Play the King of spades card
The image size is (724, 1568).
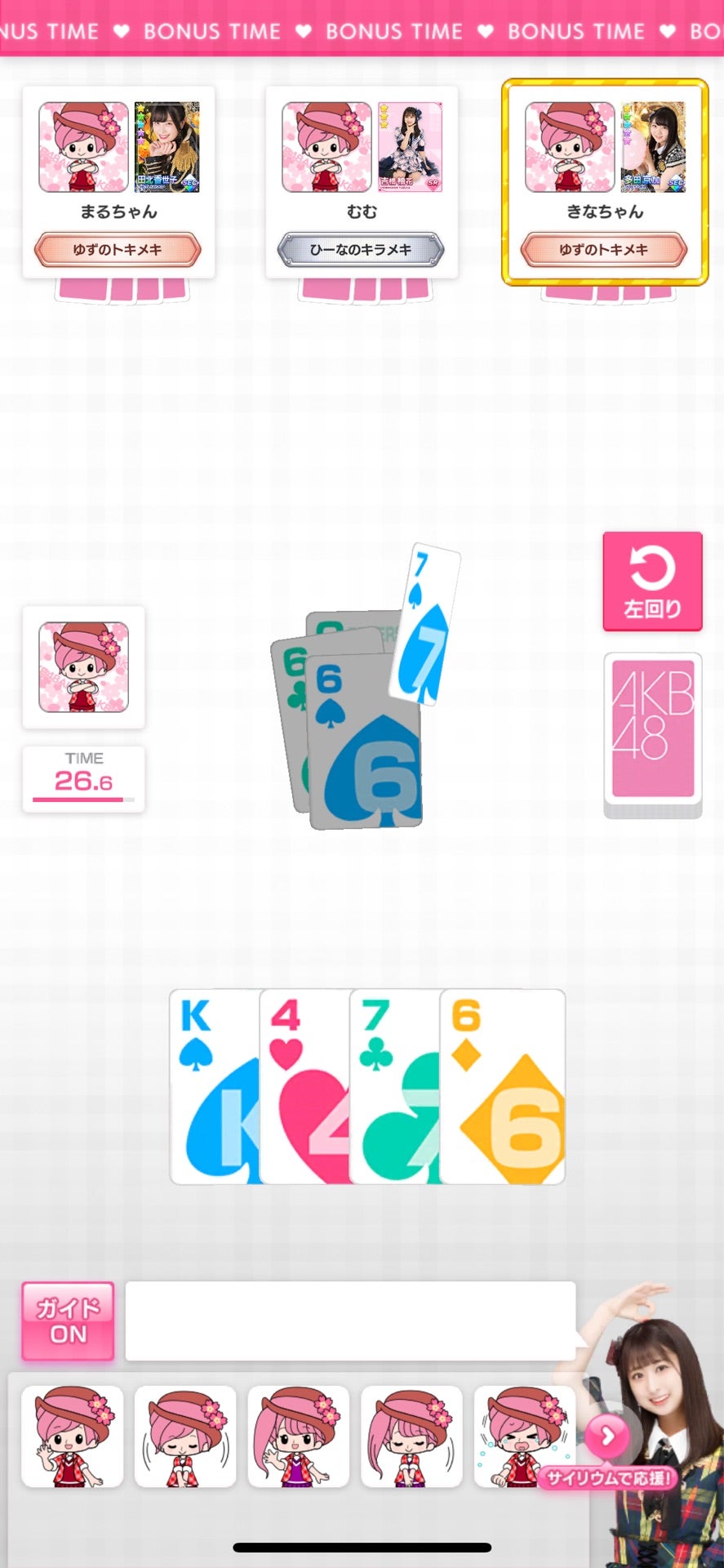coord(214,1086)
